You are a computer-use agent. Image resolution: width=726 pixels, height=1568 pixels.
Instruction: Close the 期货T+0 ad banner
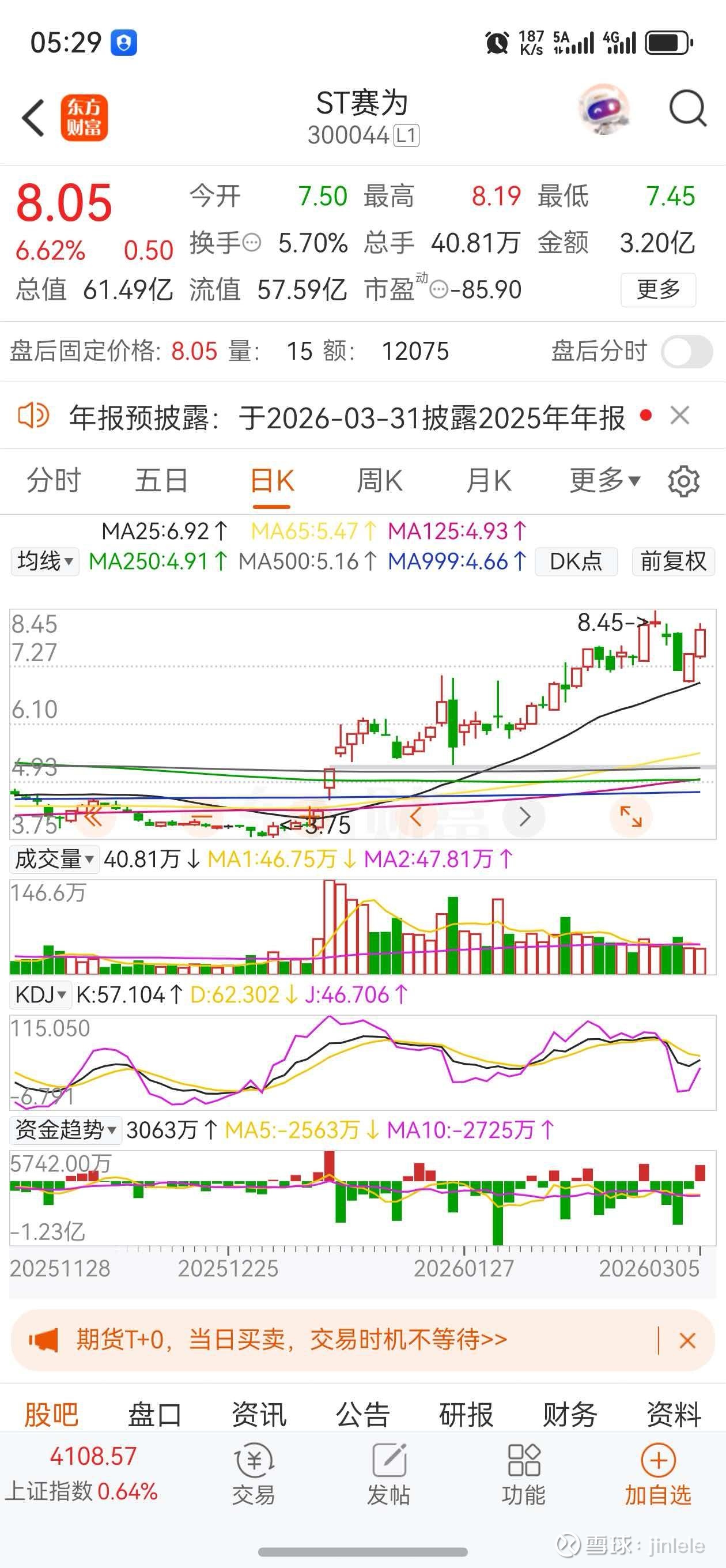tap(687, 1340)
